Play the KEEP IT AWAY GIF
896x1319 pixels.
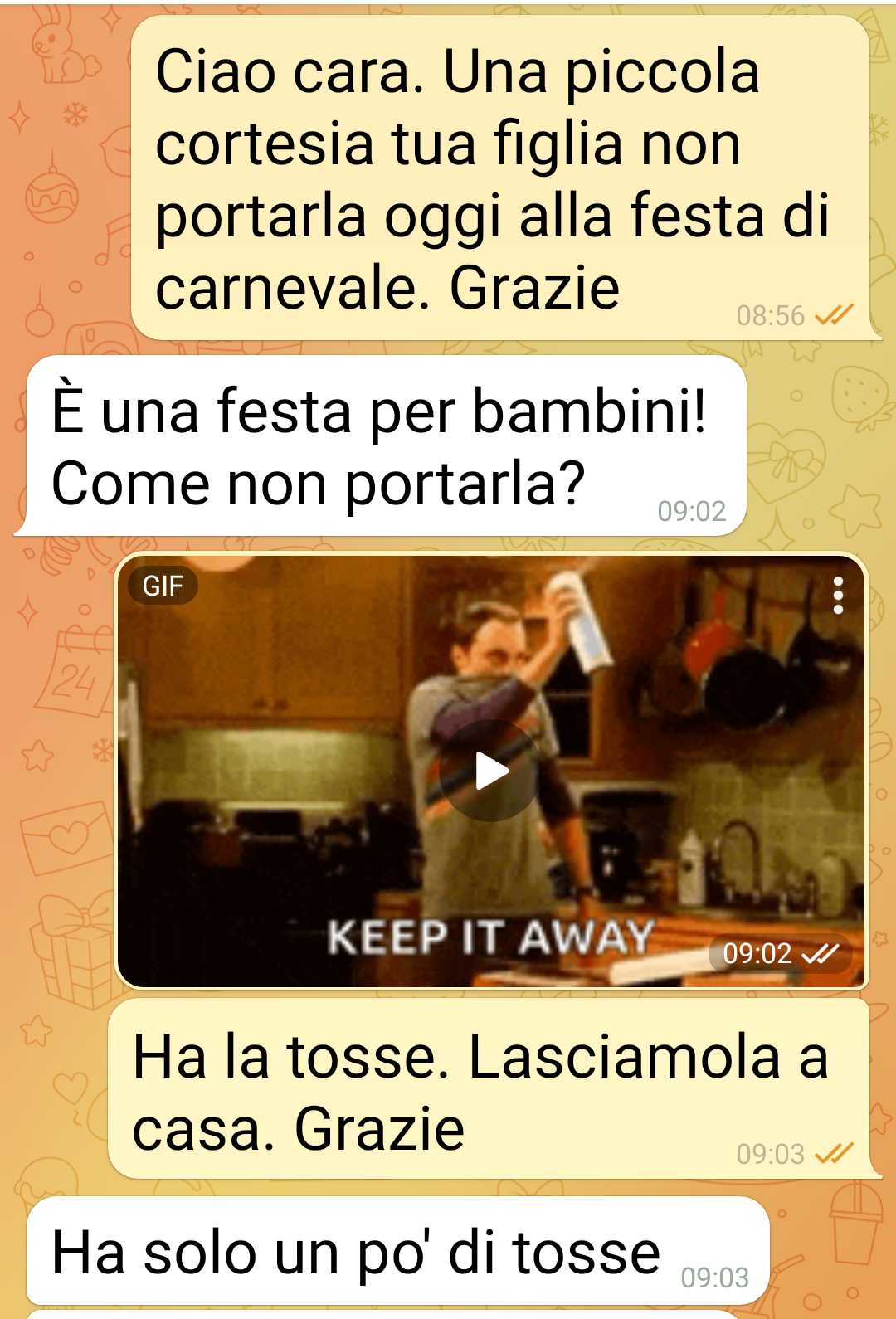point(490,771)
